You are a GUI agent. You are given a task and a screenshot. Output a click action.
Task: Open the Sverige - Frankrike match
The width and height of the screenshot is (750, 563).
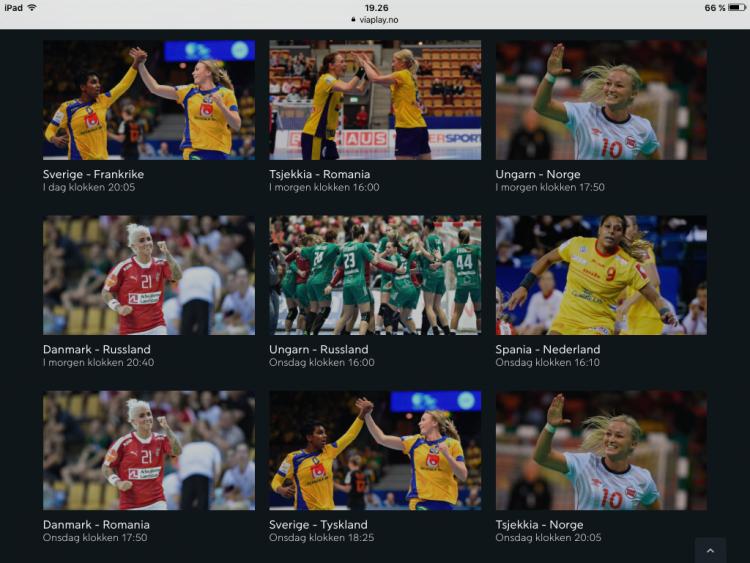(148, 100)
